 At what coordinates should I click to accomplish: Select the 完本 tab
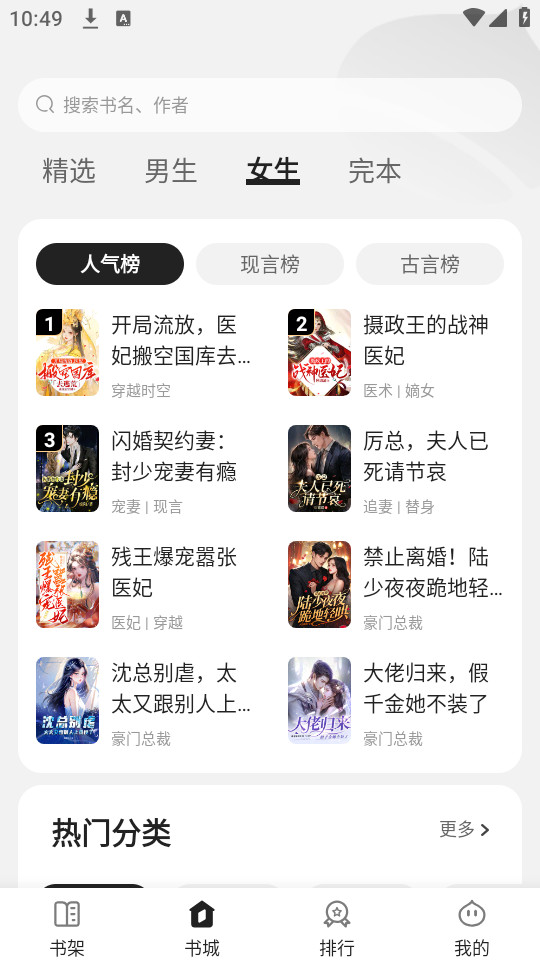click(375, 171)
